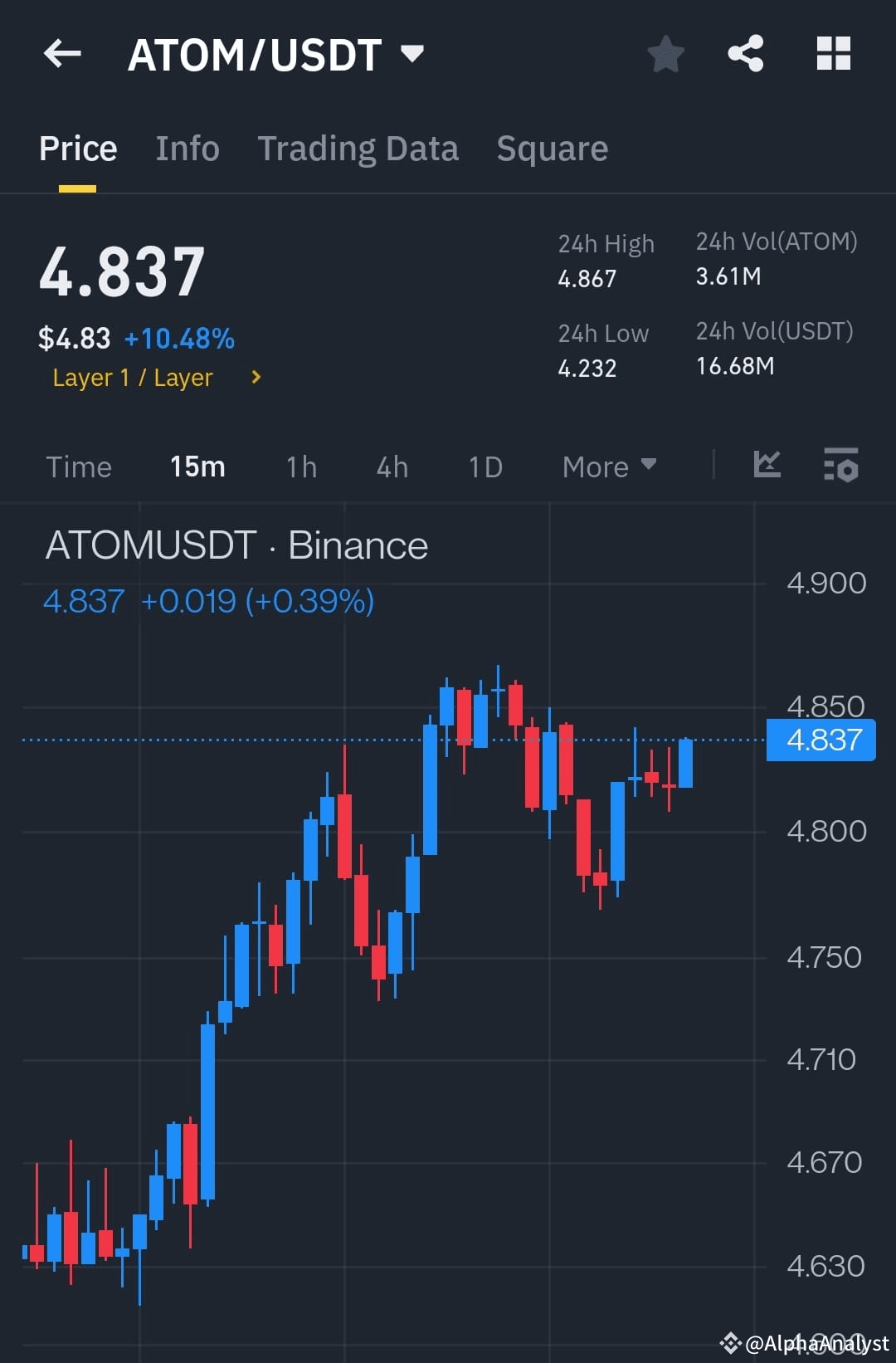Open Layer 1 / Layer category chevron
This screenshot has width=896, height=1363.
tap(255, 378)
